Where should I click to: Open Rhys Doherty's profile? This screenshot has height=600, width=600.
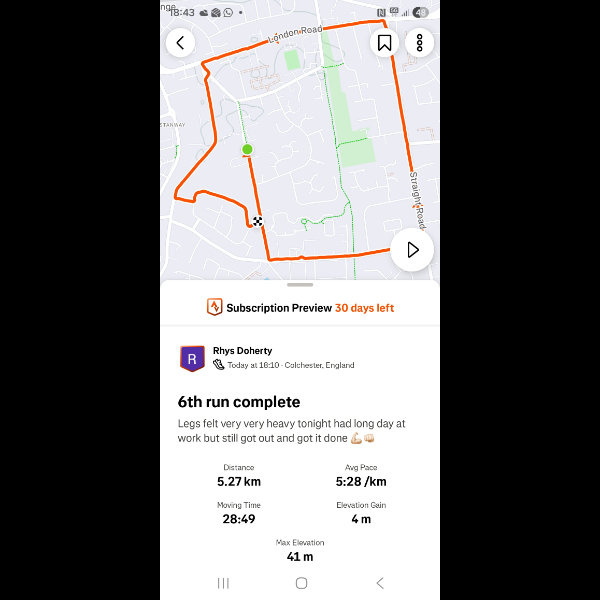243,351
